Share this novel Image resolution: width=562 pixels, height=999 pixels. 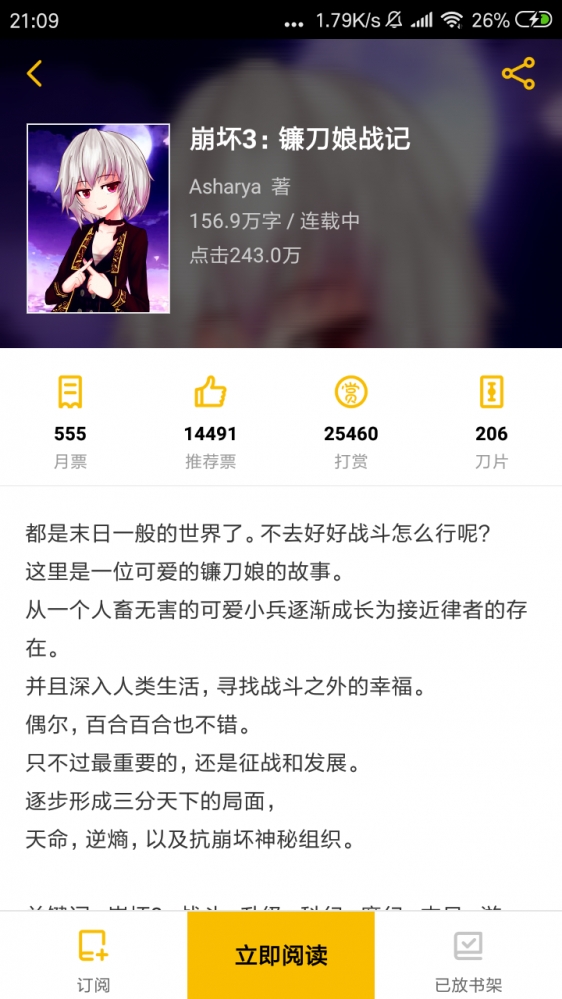[518, 73]
